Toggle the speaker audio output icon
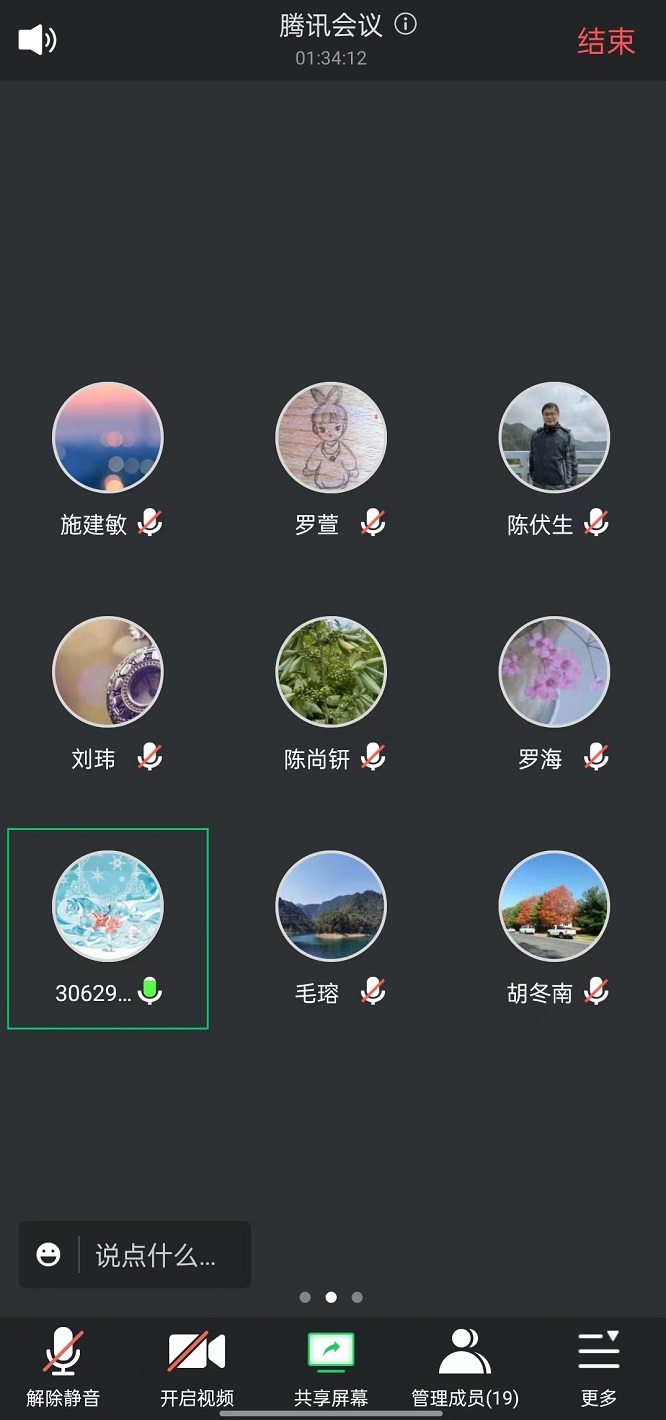 point(37,40)
